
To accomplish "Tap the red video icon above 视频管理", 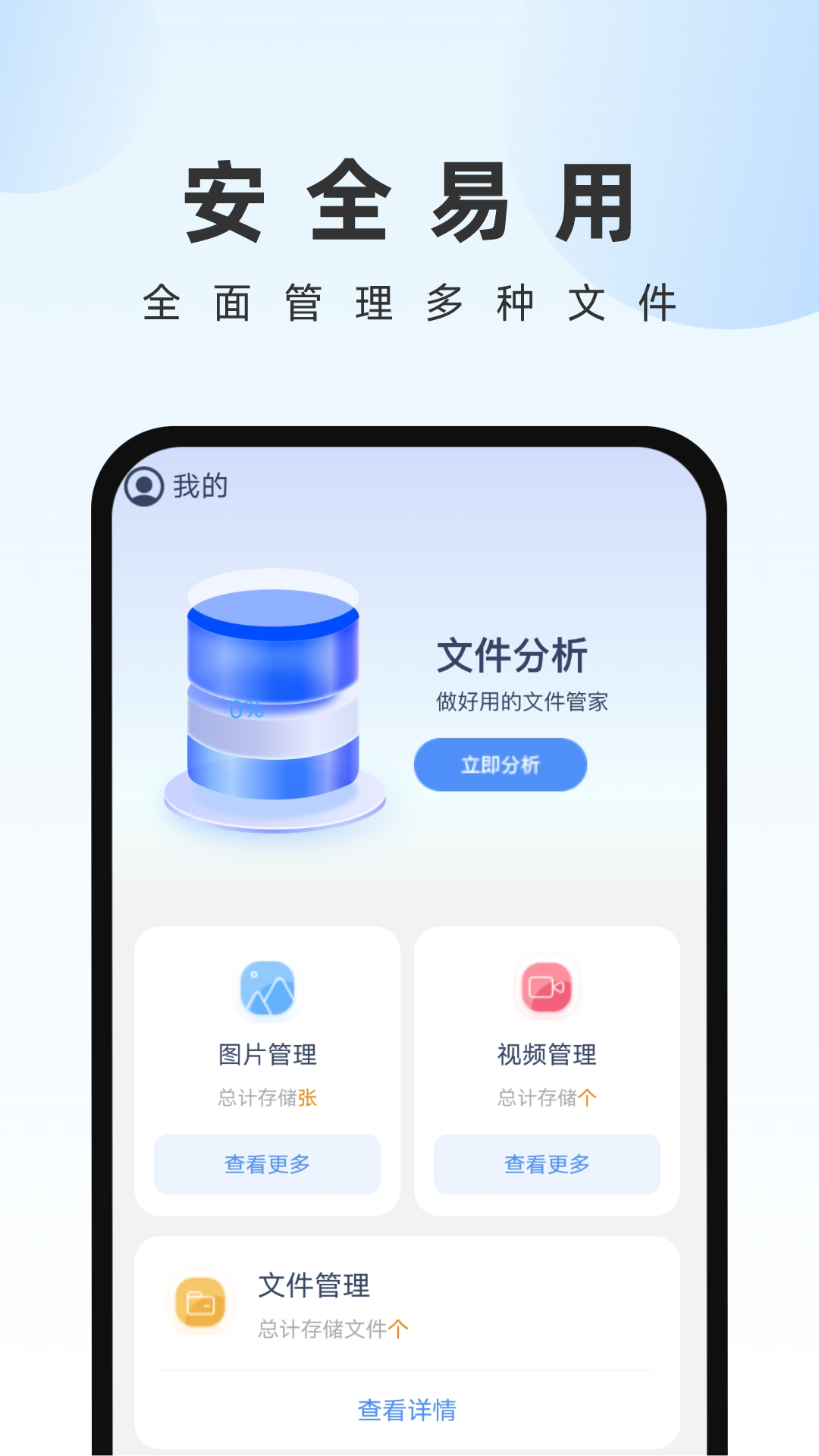I will (x=545, y=990).
